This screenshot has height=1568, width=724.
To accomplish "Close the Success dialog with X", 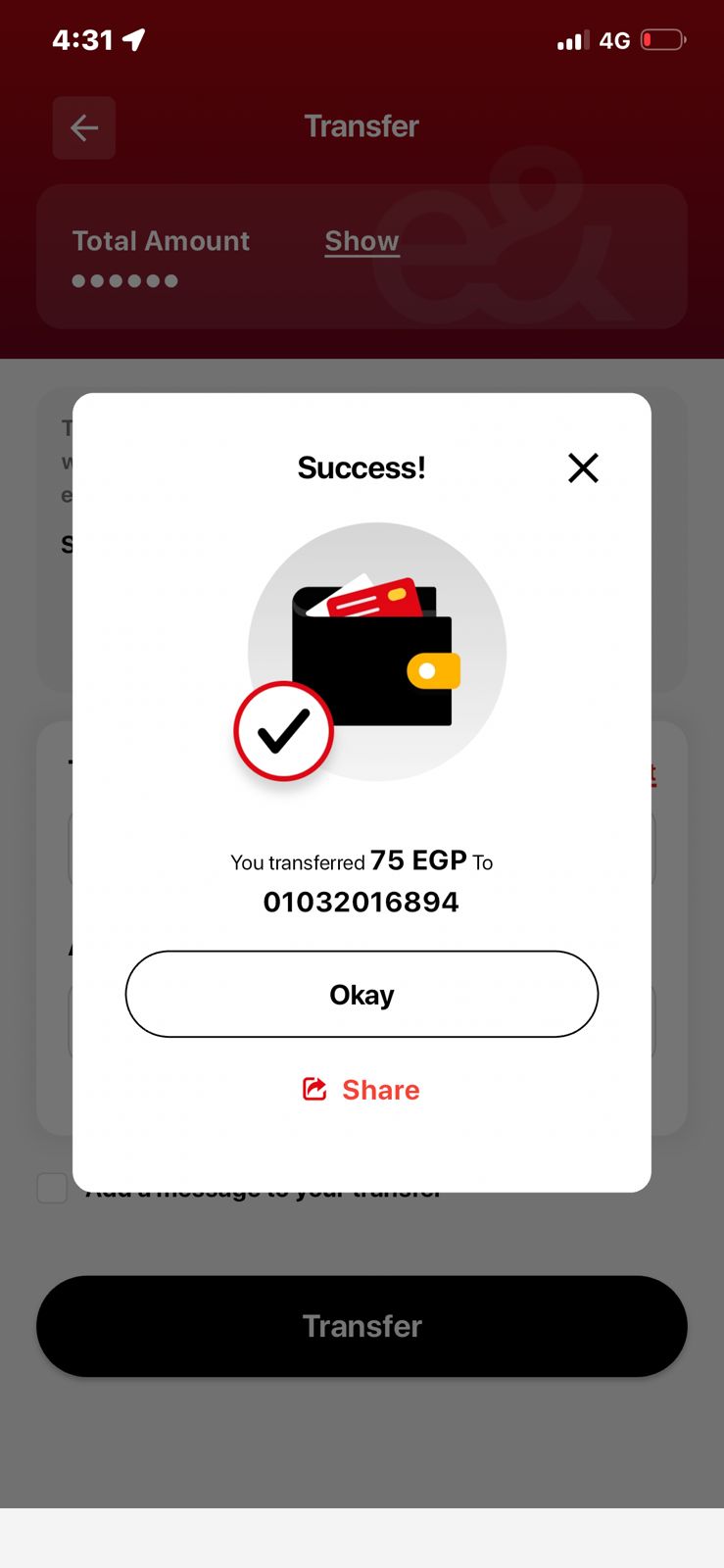I will [583, 468].
